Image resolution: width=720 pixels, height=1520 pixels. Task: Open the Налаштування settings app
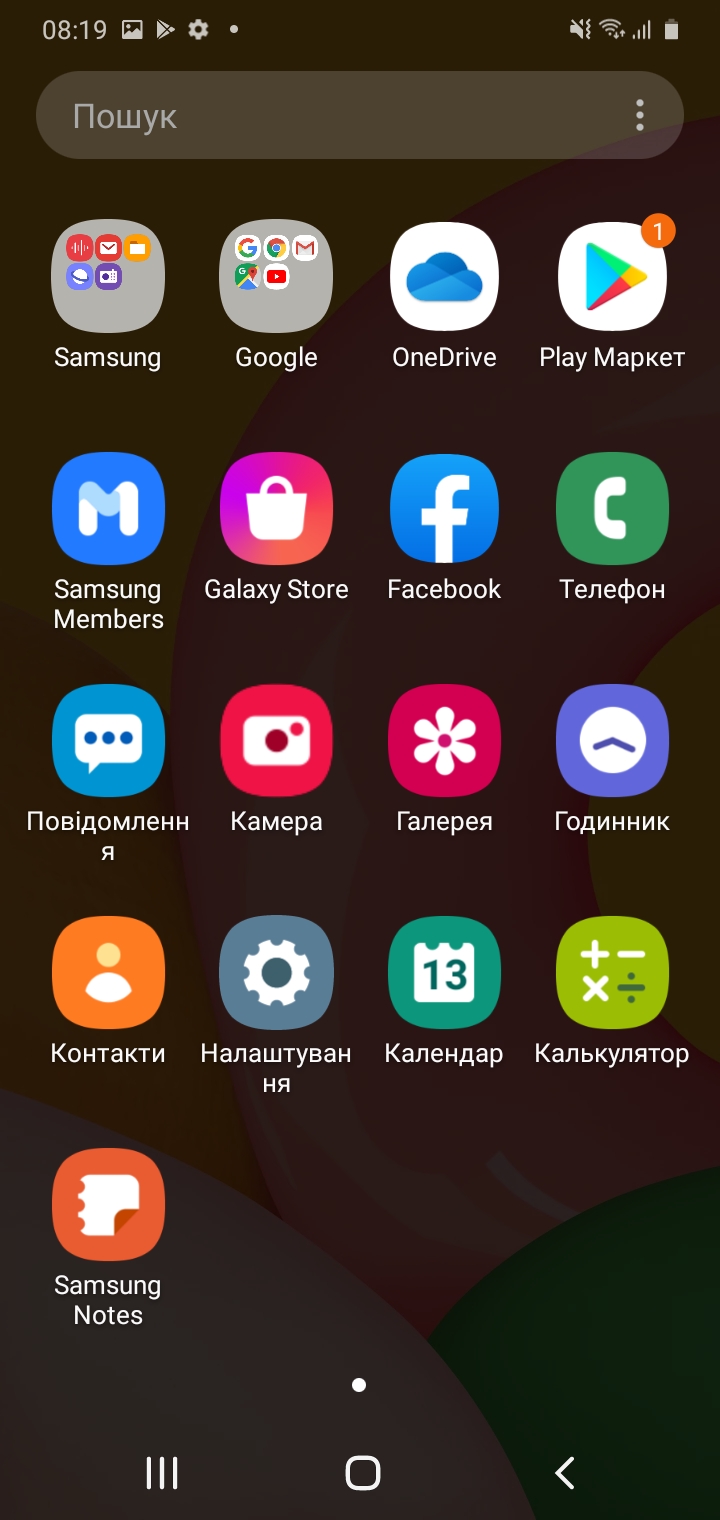pyautogui.click(x=276, y=973)
